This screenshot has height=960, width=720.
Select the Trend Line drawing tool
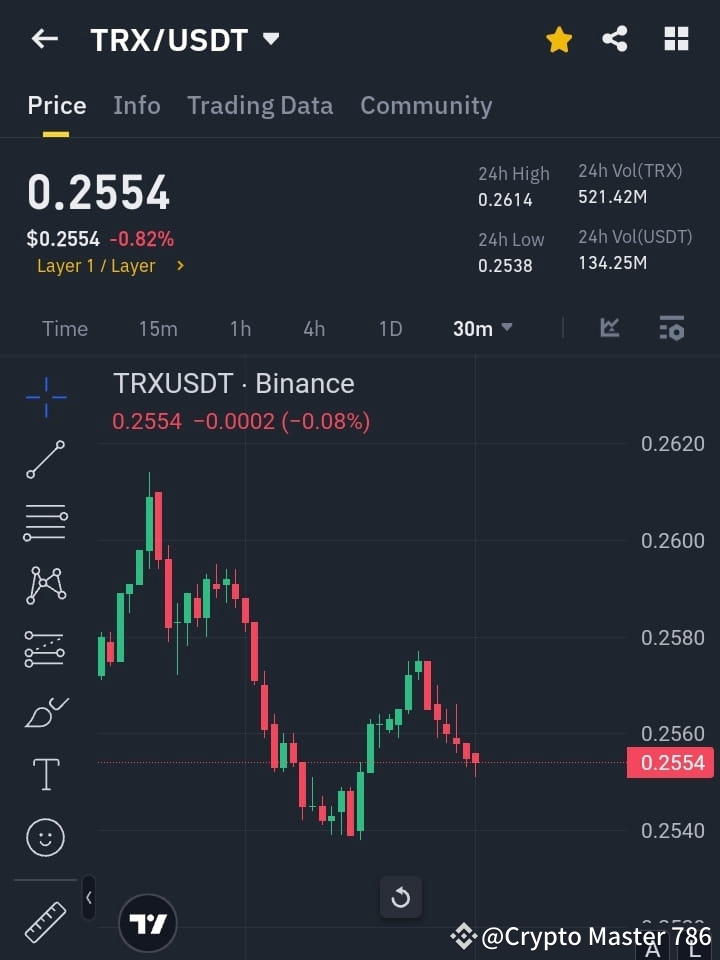(x=45, y=460)
